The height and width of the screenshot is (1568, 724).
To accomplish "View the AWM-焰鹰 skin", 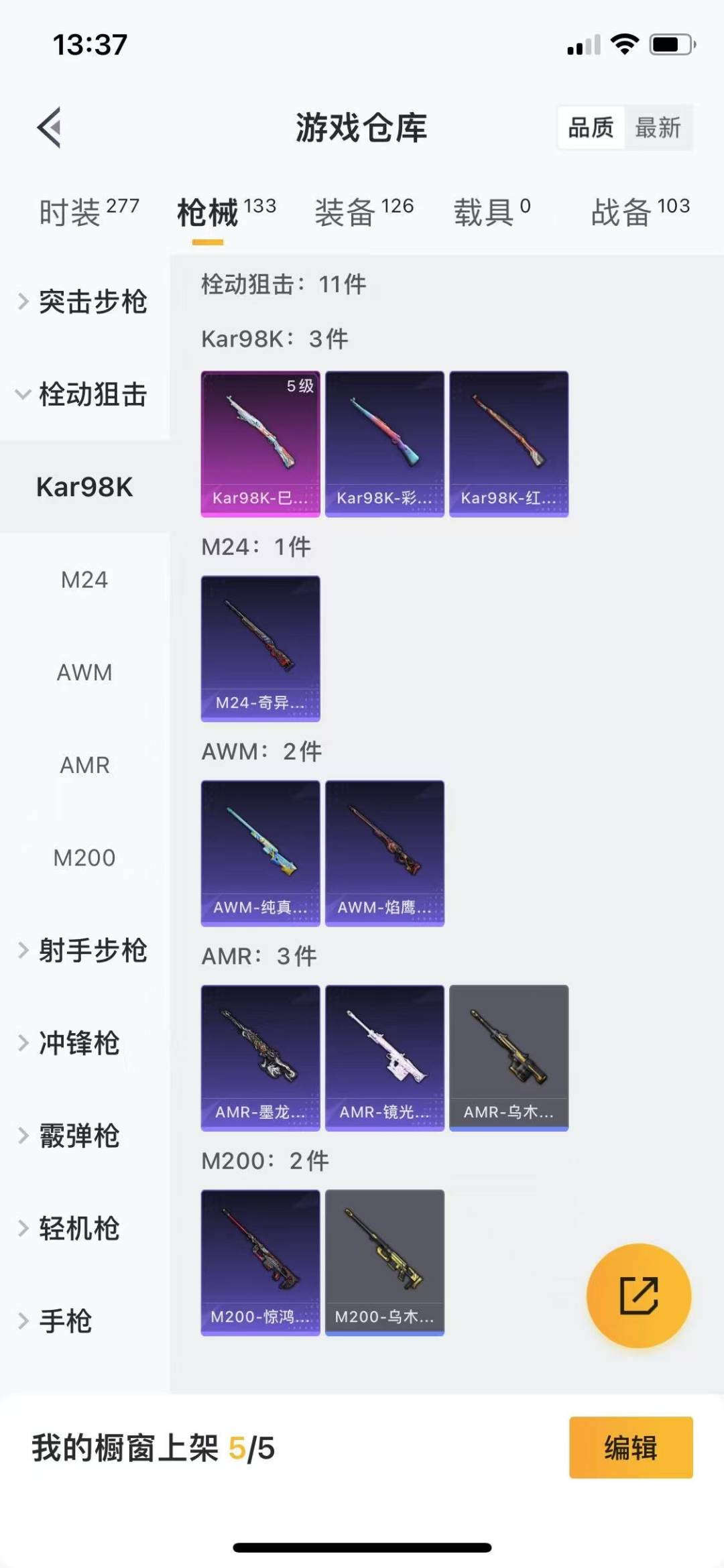I will (x=384, y=853).
